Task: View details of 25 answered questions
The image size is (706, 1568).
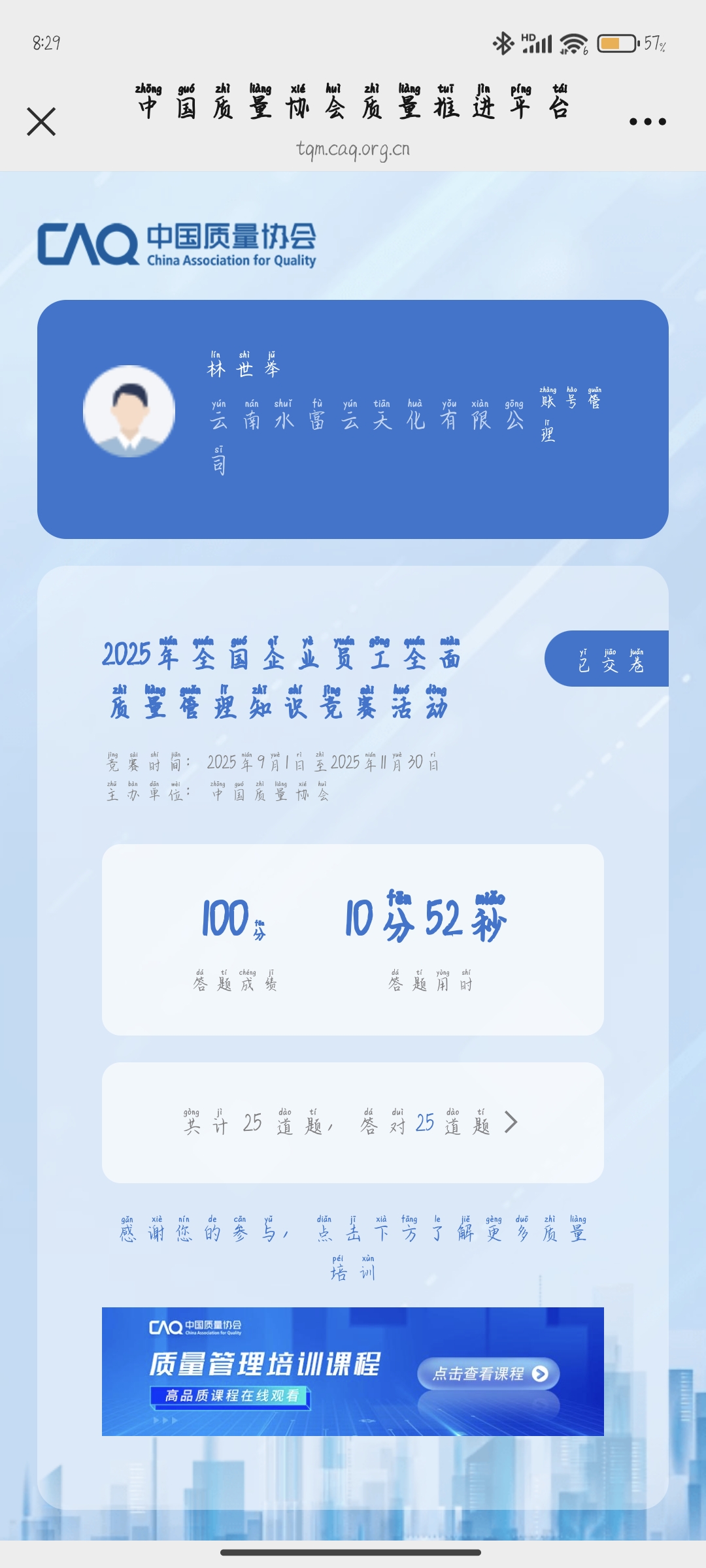Action: click(352, 1122)
